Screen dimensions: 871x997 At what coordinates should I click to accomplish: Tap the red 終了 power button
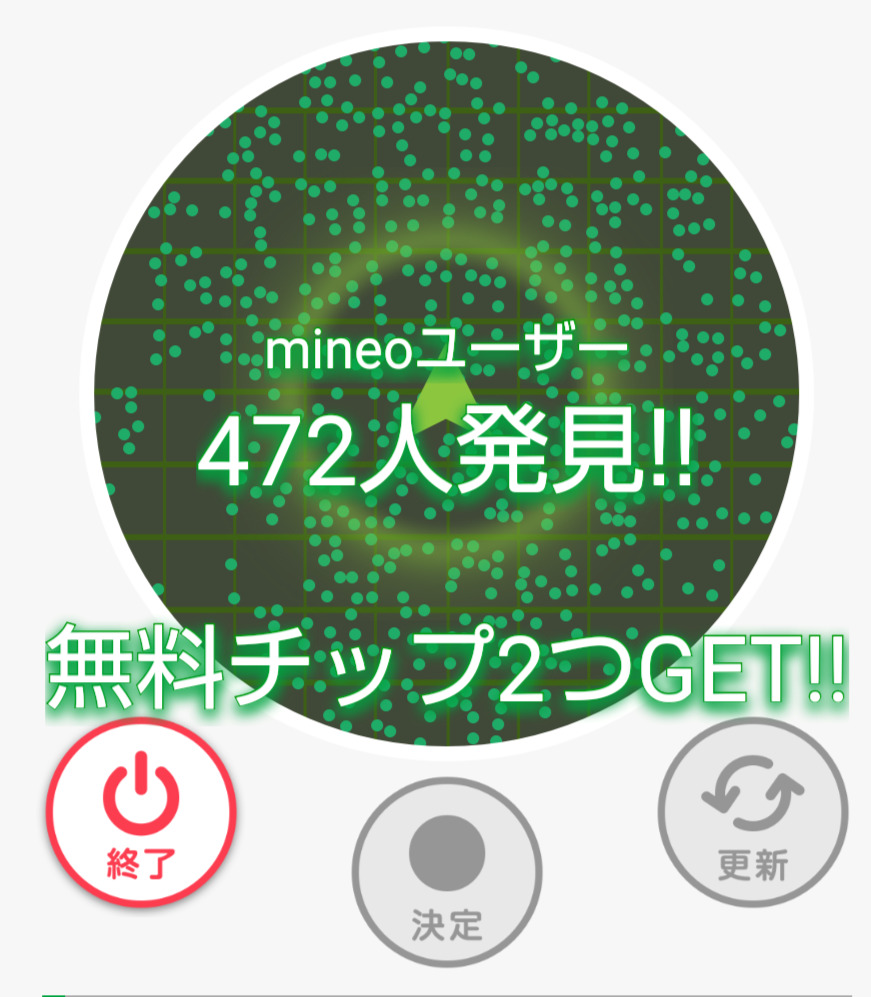pos(141,811)
